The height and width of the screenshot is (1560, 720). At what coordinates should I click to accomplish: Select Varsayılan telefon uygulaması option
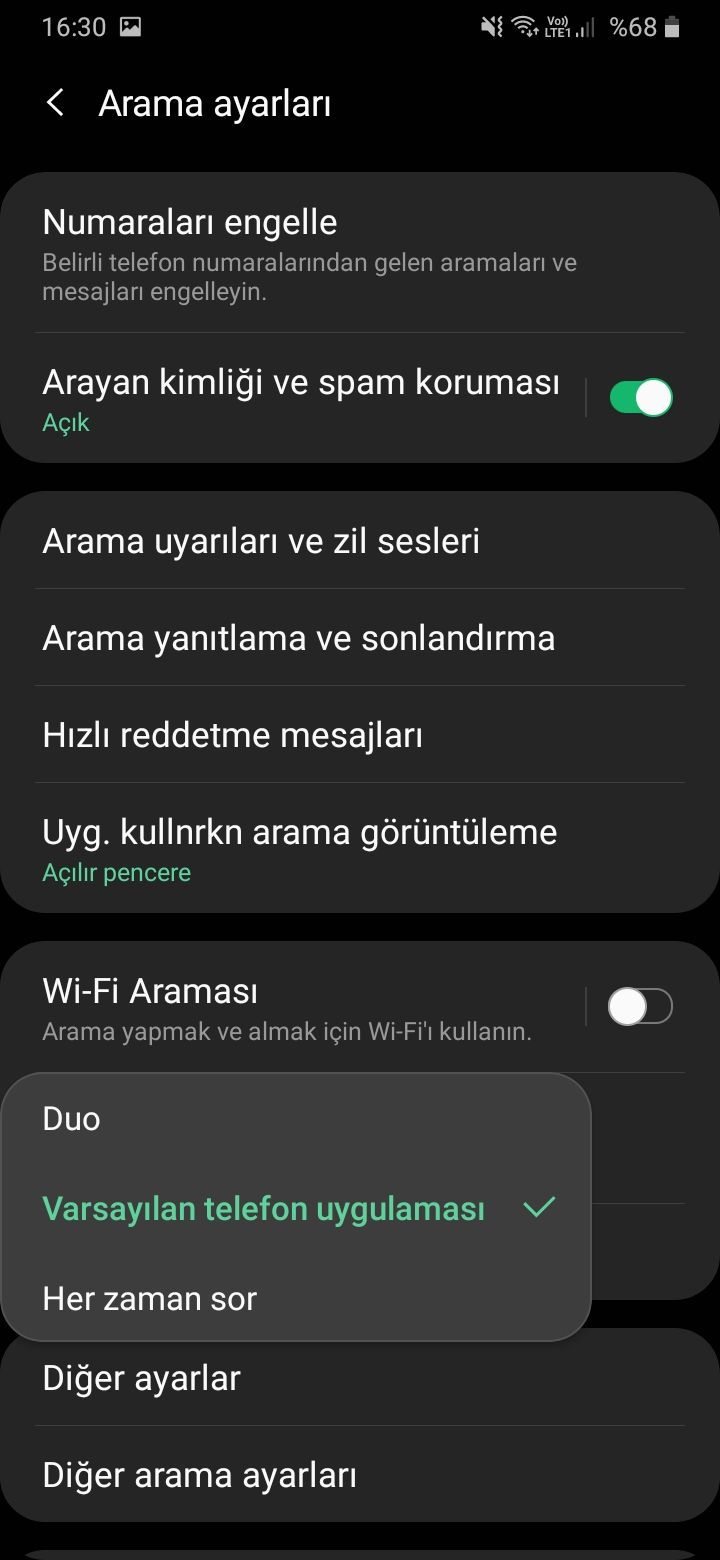(263, 1208)
